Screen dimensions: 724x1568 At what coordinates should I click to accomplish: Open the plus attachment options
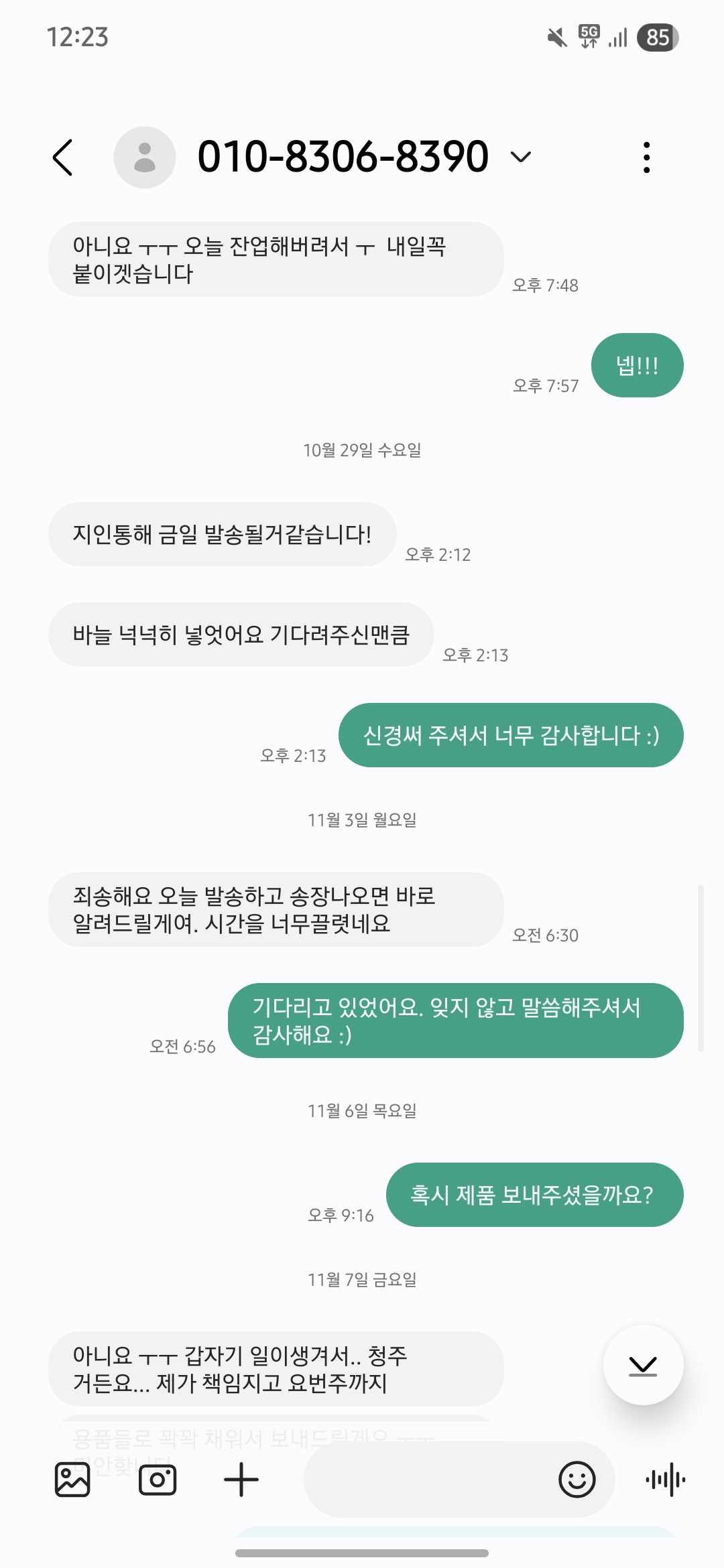pos(241,1480)
